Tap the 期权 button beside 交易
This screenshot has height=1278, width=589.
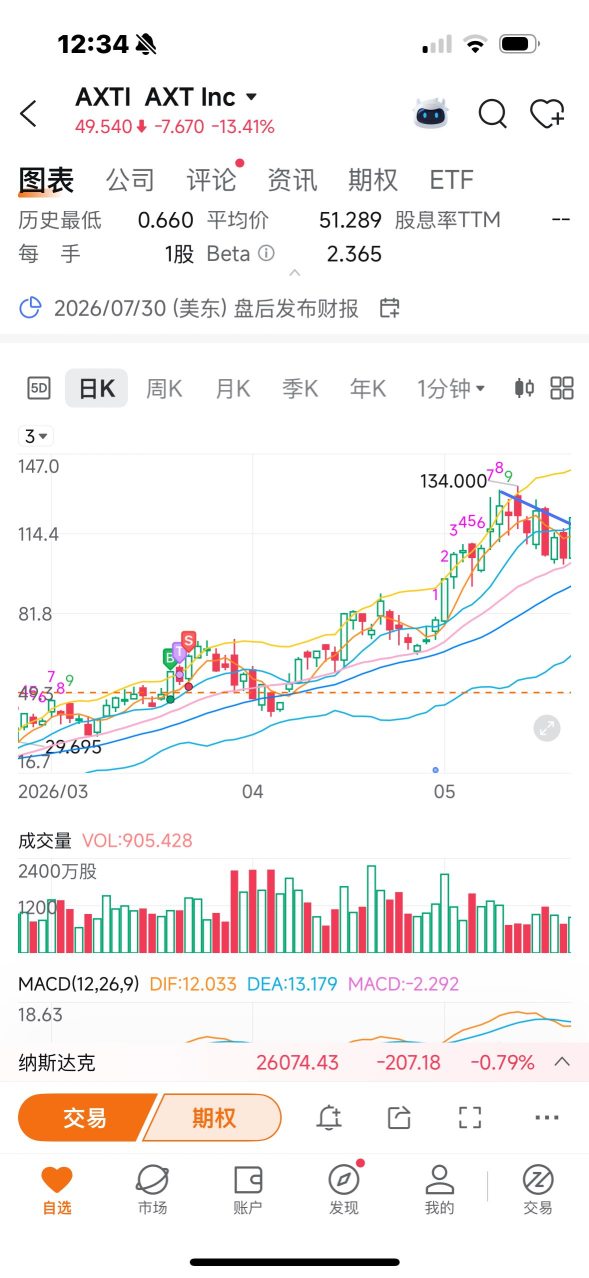coord(214,1117)
